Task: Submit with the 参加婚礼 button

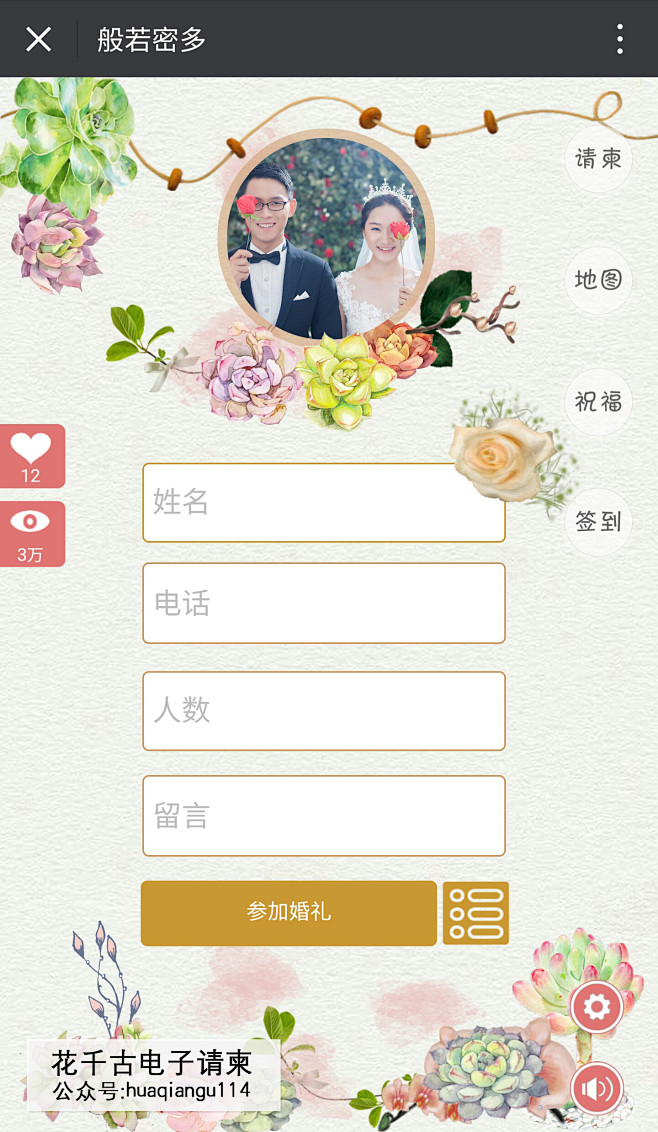Action: 289,912
